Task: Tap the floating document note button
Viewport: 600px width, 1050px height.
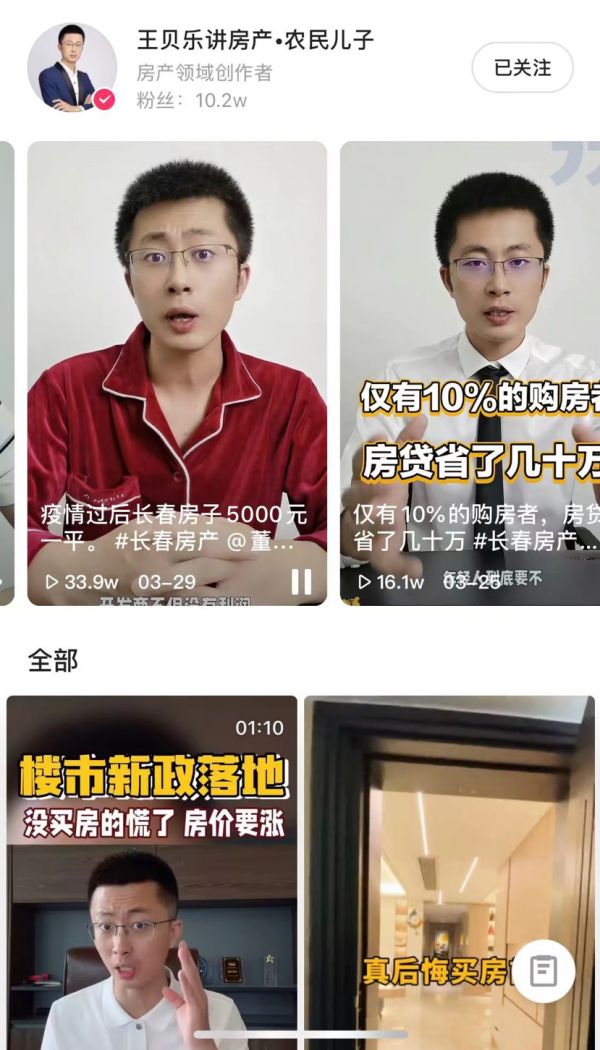Action: (544, 971)
